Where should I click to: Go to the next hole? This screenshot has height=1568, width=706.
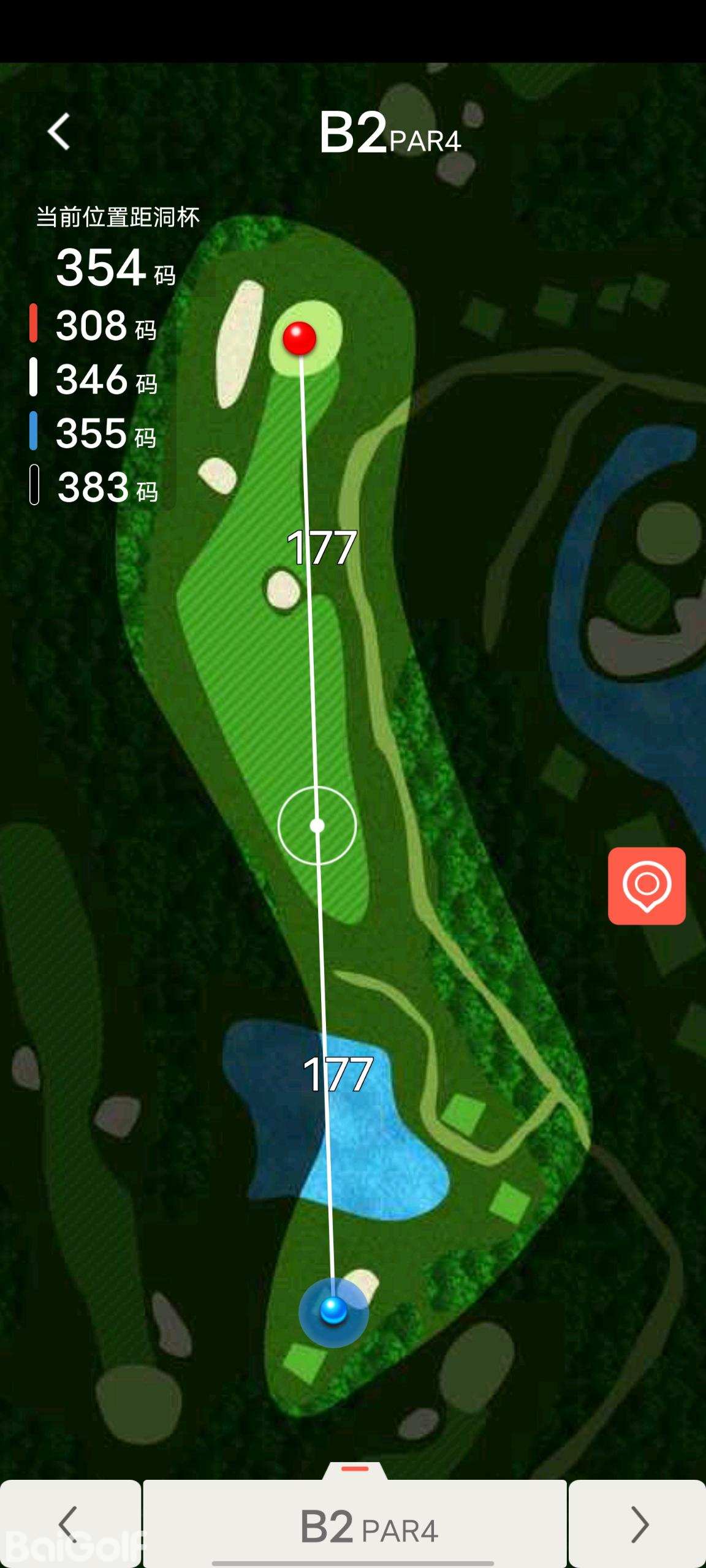tap(638, 1524)
